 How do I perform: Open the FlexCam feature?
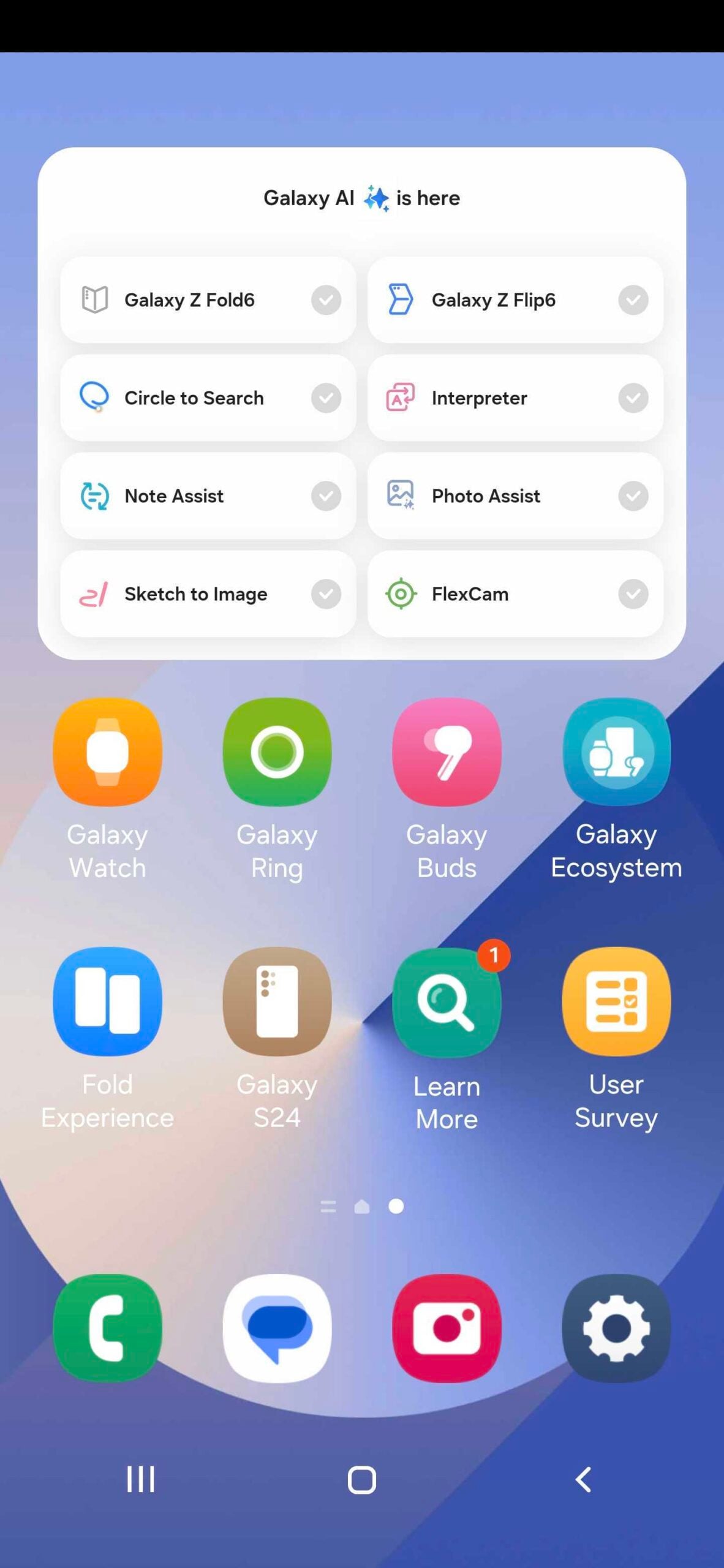click(x=515, y=594)
